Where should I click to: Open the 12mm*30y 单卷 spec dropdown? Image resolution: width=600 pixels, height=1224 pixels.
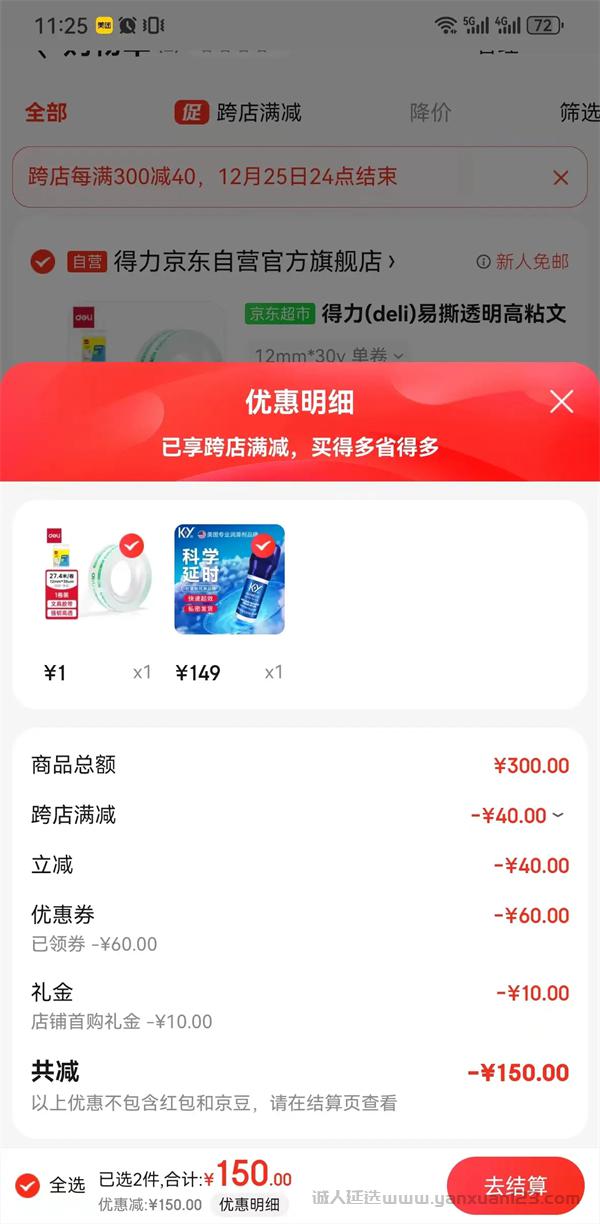coord(329,355)
